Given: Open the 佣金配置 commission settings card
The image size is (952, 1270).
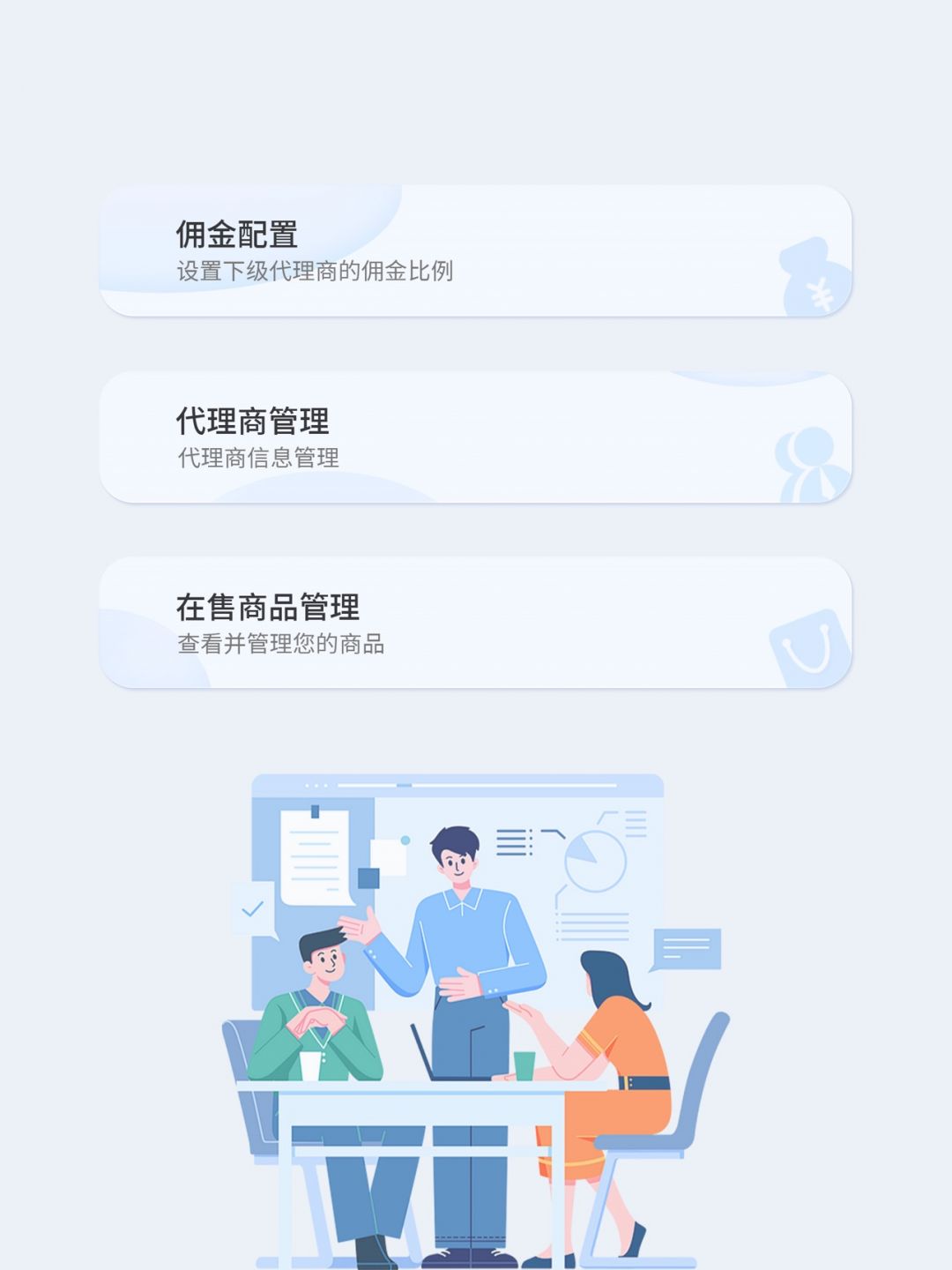Looking at the screenshot, I should tap(475, 251).
